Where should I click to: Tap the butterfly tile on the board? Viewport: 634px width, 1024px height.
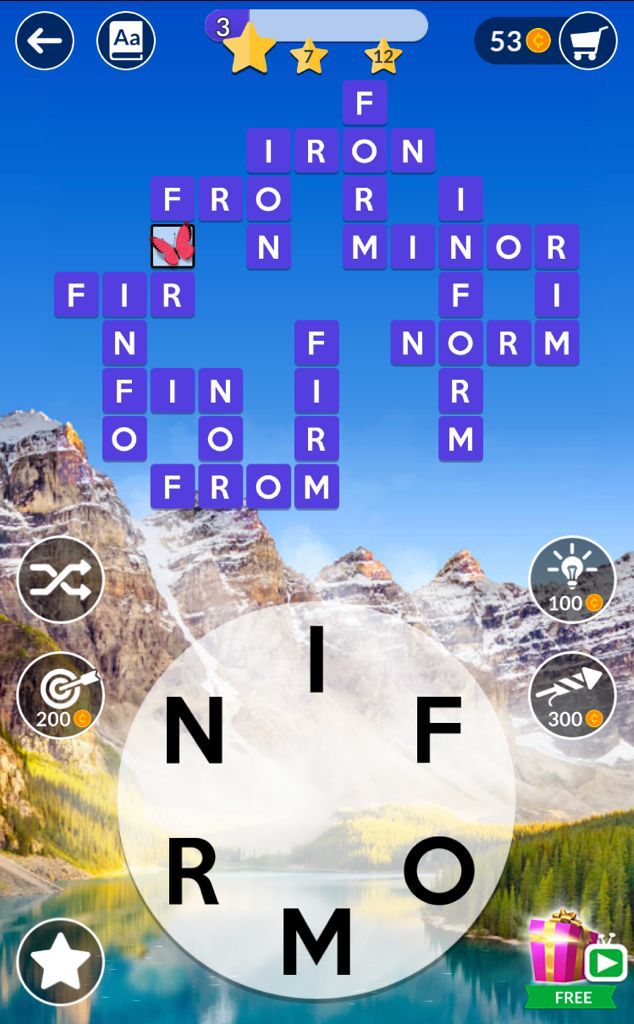(x=172, y=246)
